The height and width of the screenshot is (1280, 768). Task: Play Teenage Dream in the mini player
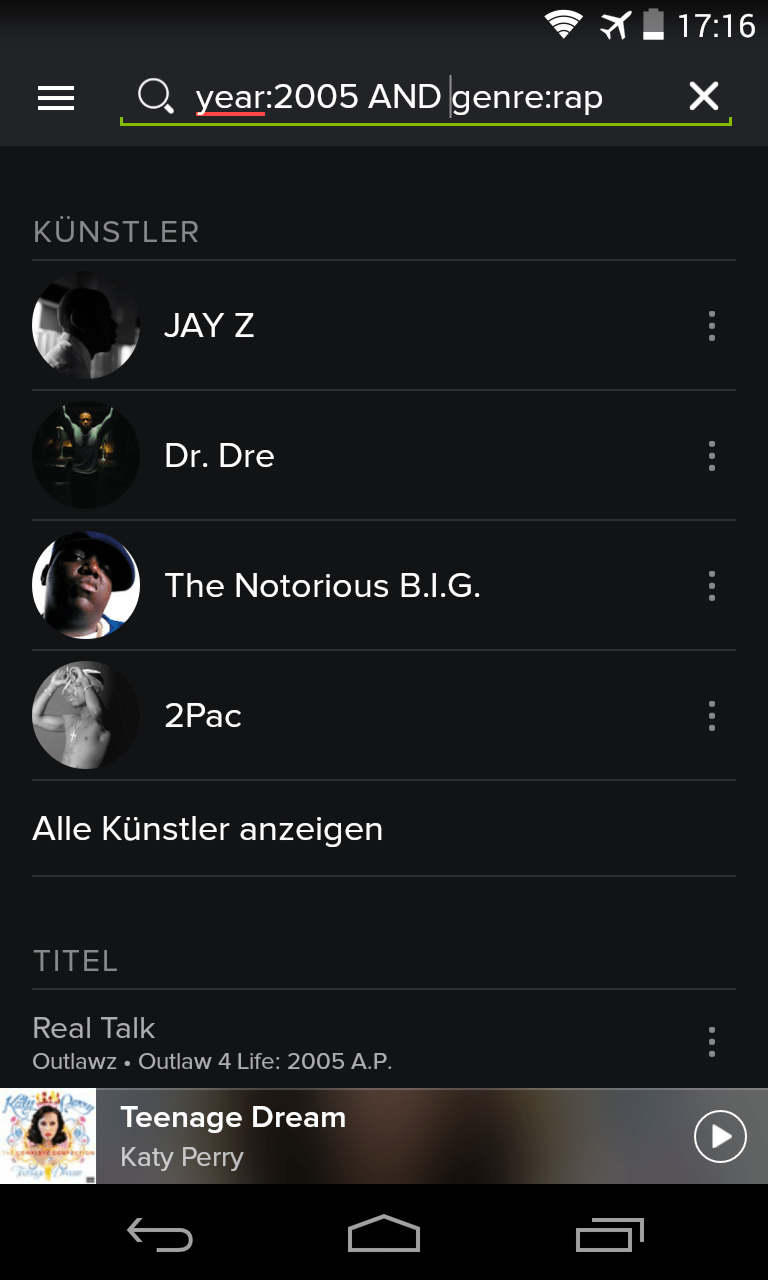click(720, 1136)
